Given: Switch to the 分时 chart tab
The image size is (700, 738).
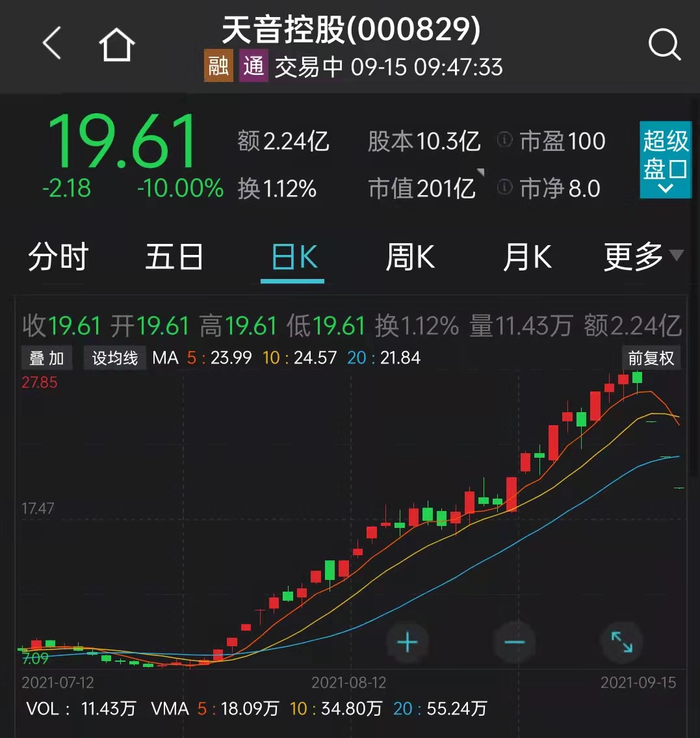Looking at the screenshot, I should coord(58,257).
